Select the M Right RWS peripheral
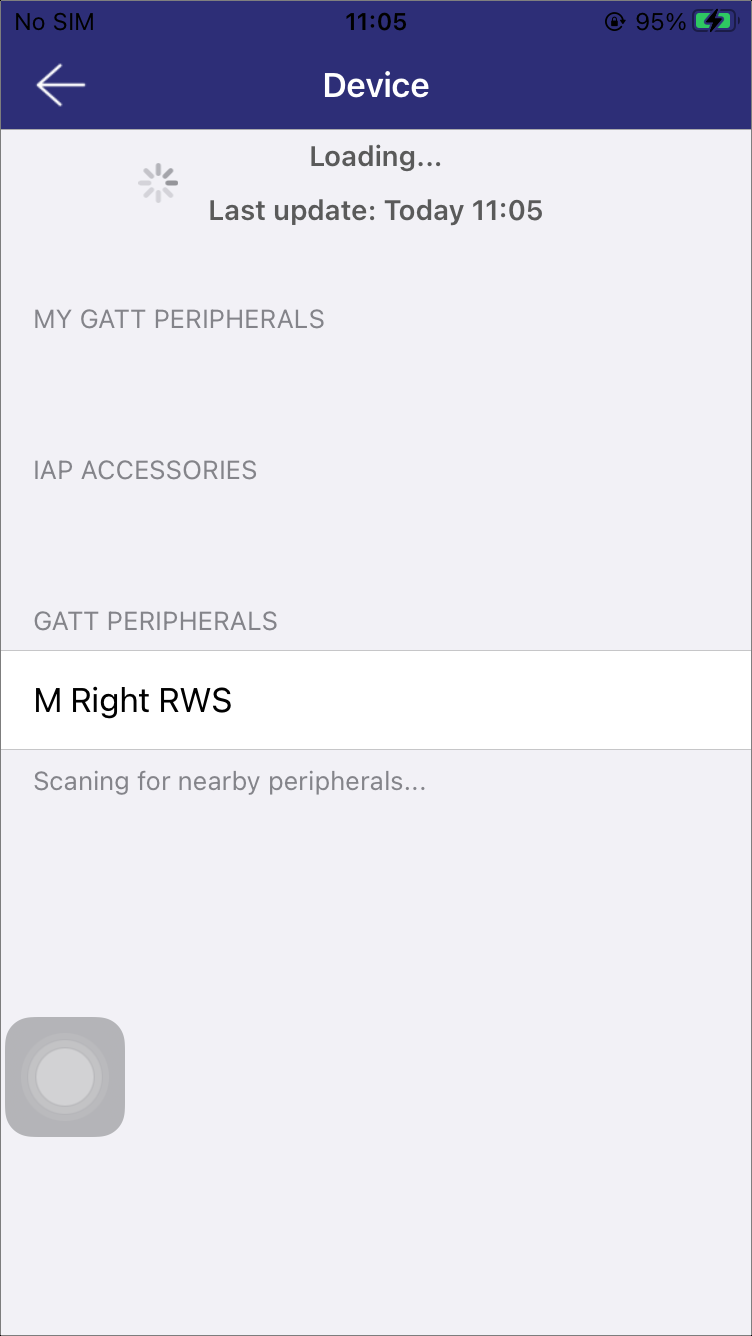Image resolution: width=752 pixels, height=1336 pixels. pos(376,700)
